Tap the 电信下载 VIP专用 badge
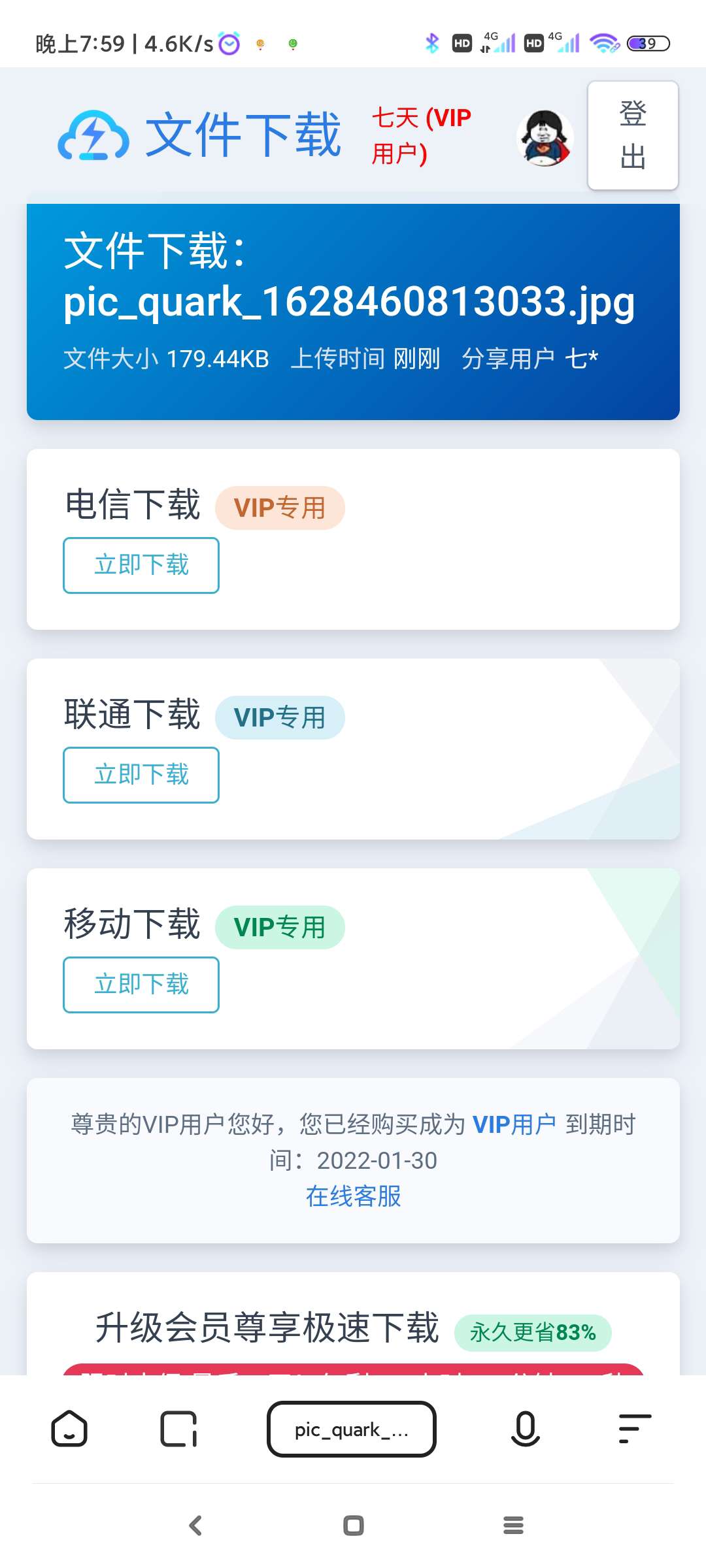 point(280,508)
